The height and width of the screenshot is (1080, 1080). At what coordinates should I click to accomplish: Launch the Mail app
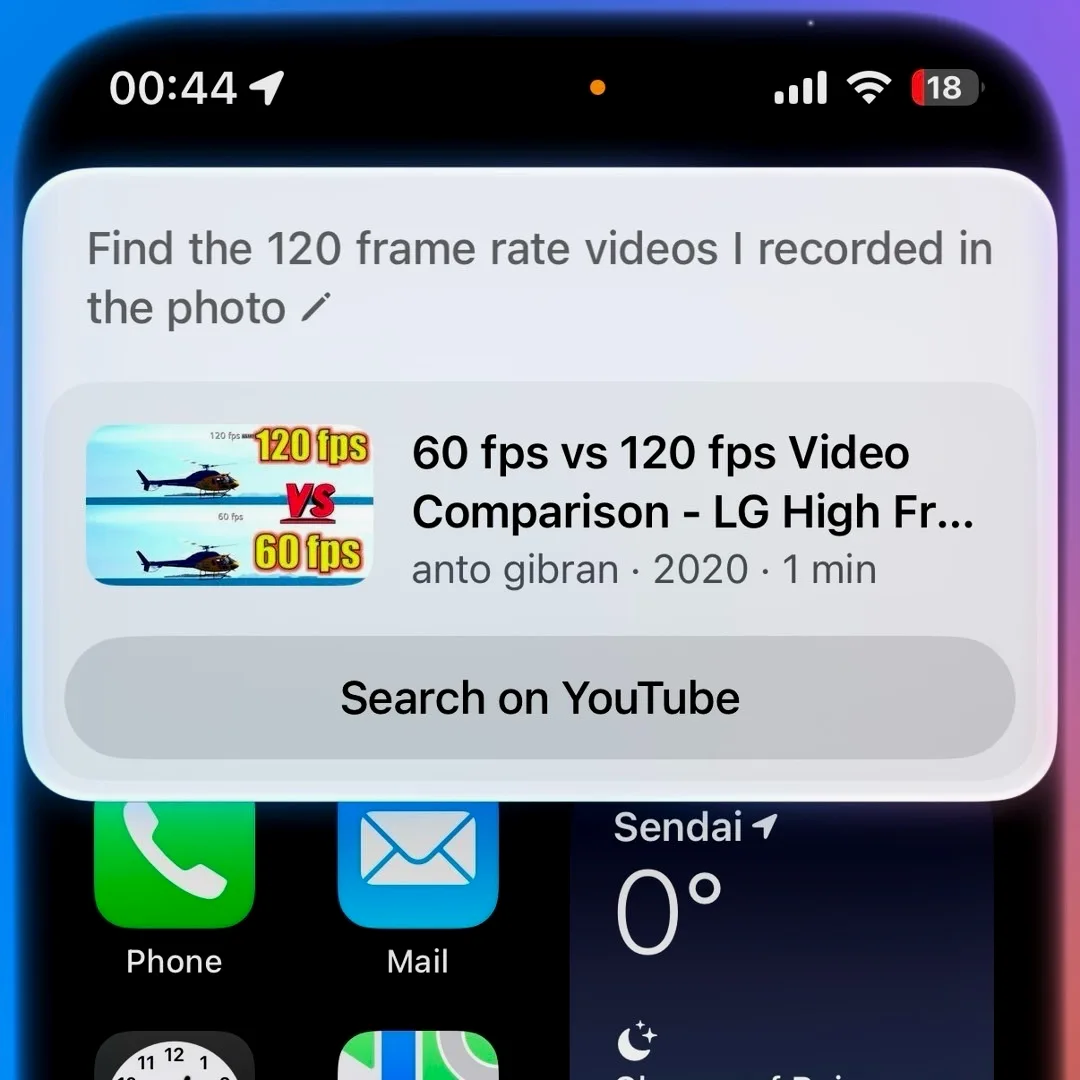click(x=418, y=868)
